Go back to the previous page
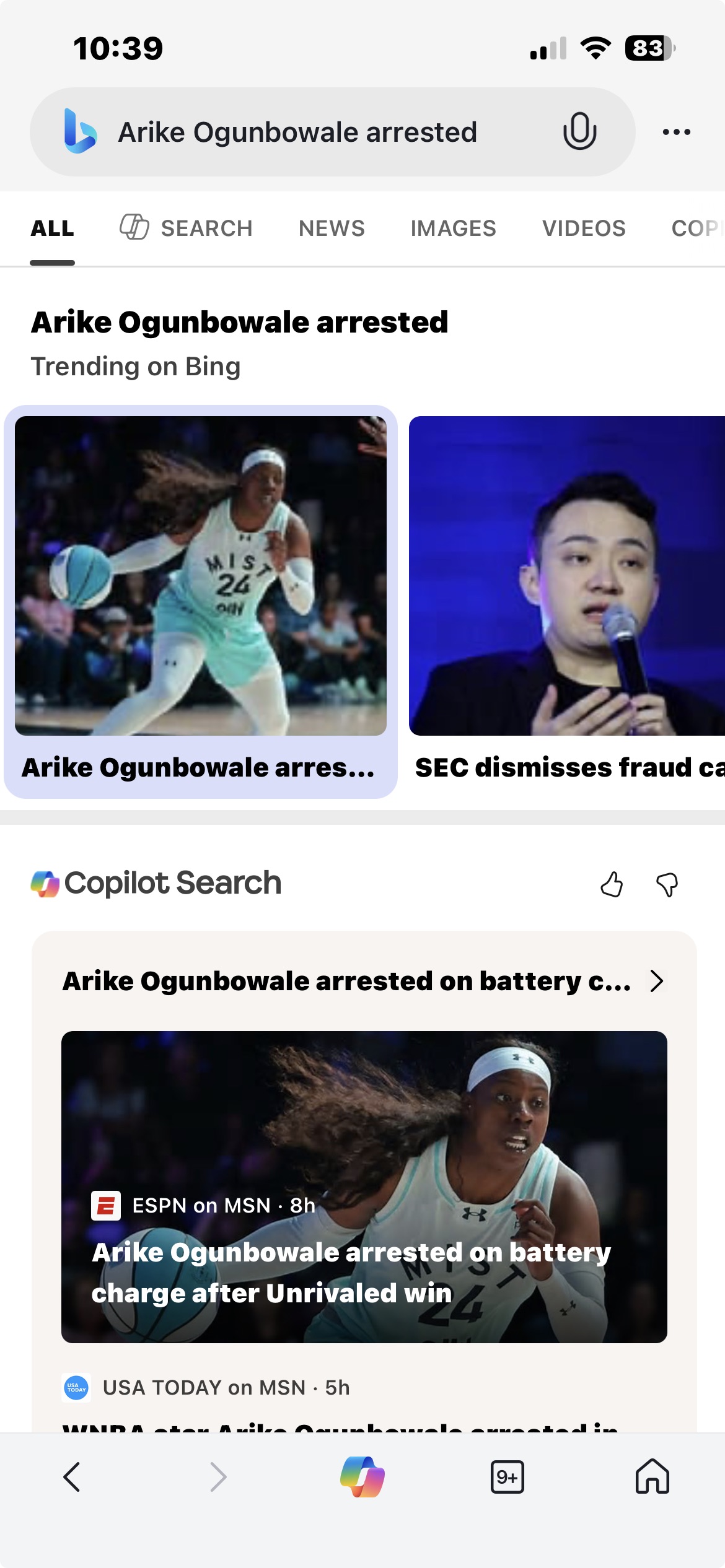The image size is (725, 1568). (72, 1477)
